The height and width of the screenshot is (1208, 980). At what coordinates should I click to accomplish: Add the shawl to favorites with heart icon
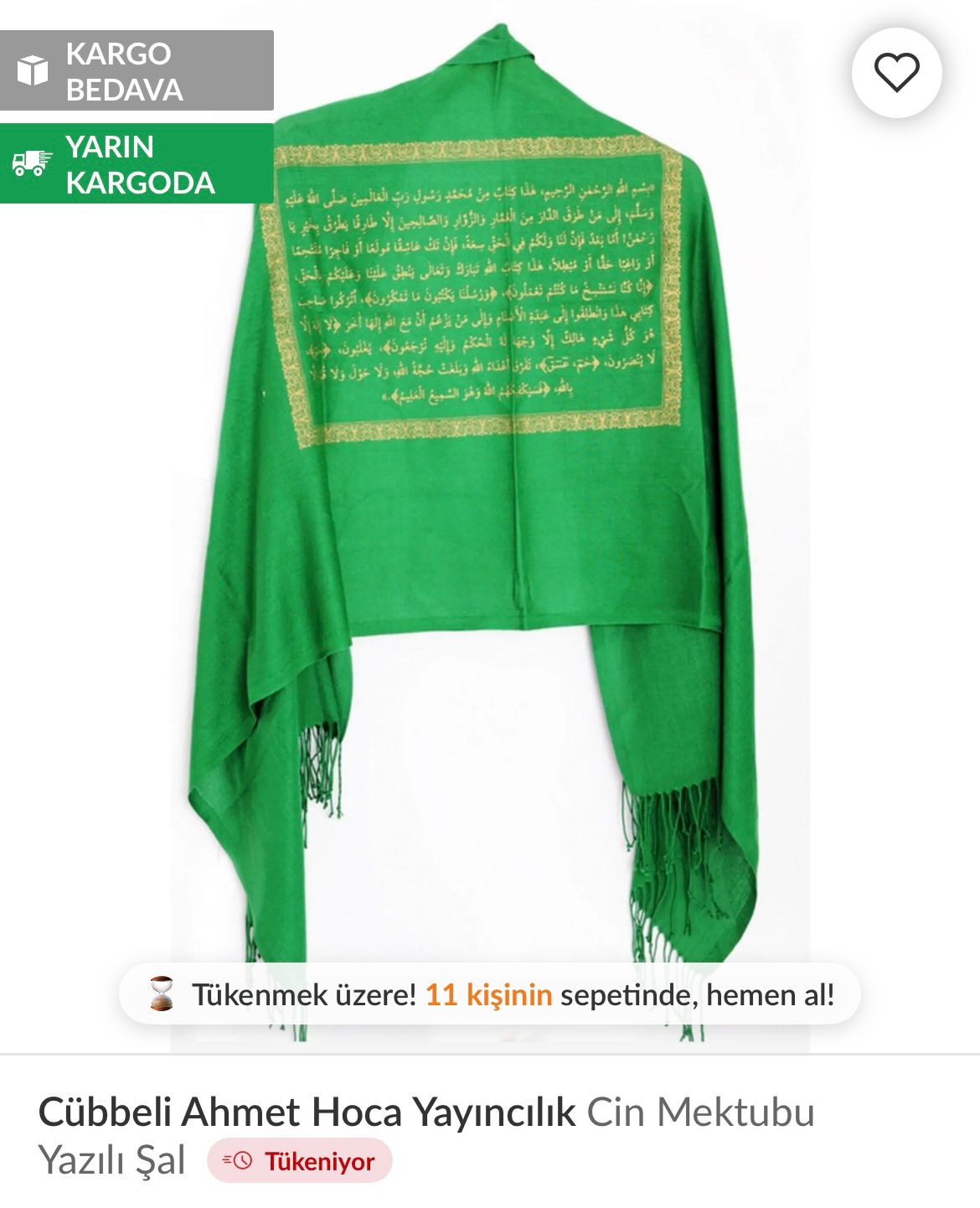click(x=896, y=73)
